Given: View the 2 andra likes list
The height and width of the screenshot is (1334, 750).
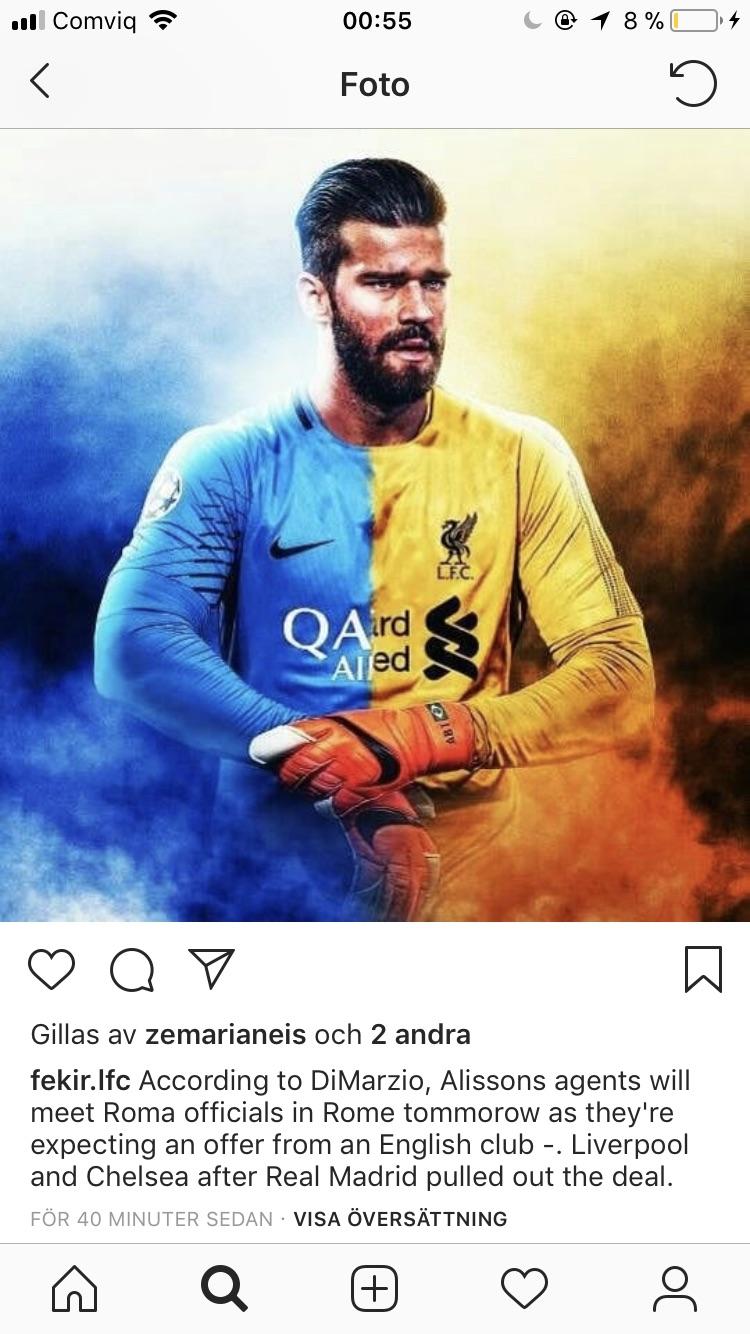Looking at the screenshot, I should [x=420, y=1034].
